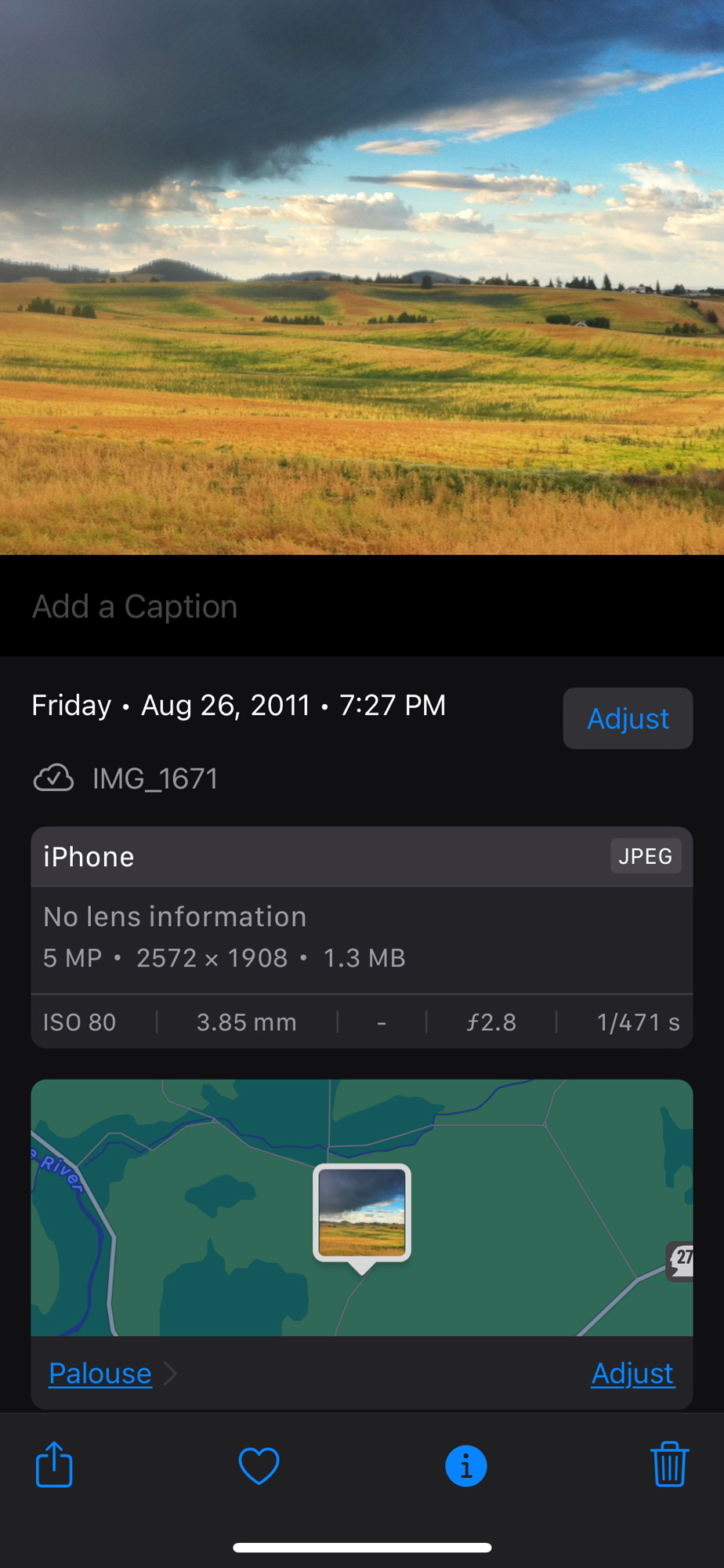Image resolution: width=724 pixels, height=1568 pixels.
Task: Open the photo thumbnail on the map
Action: (x=362, y=1212)
